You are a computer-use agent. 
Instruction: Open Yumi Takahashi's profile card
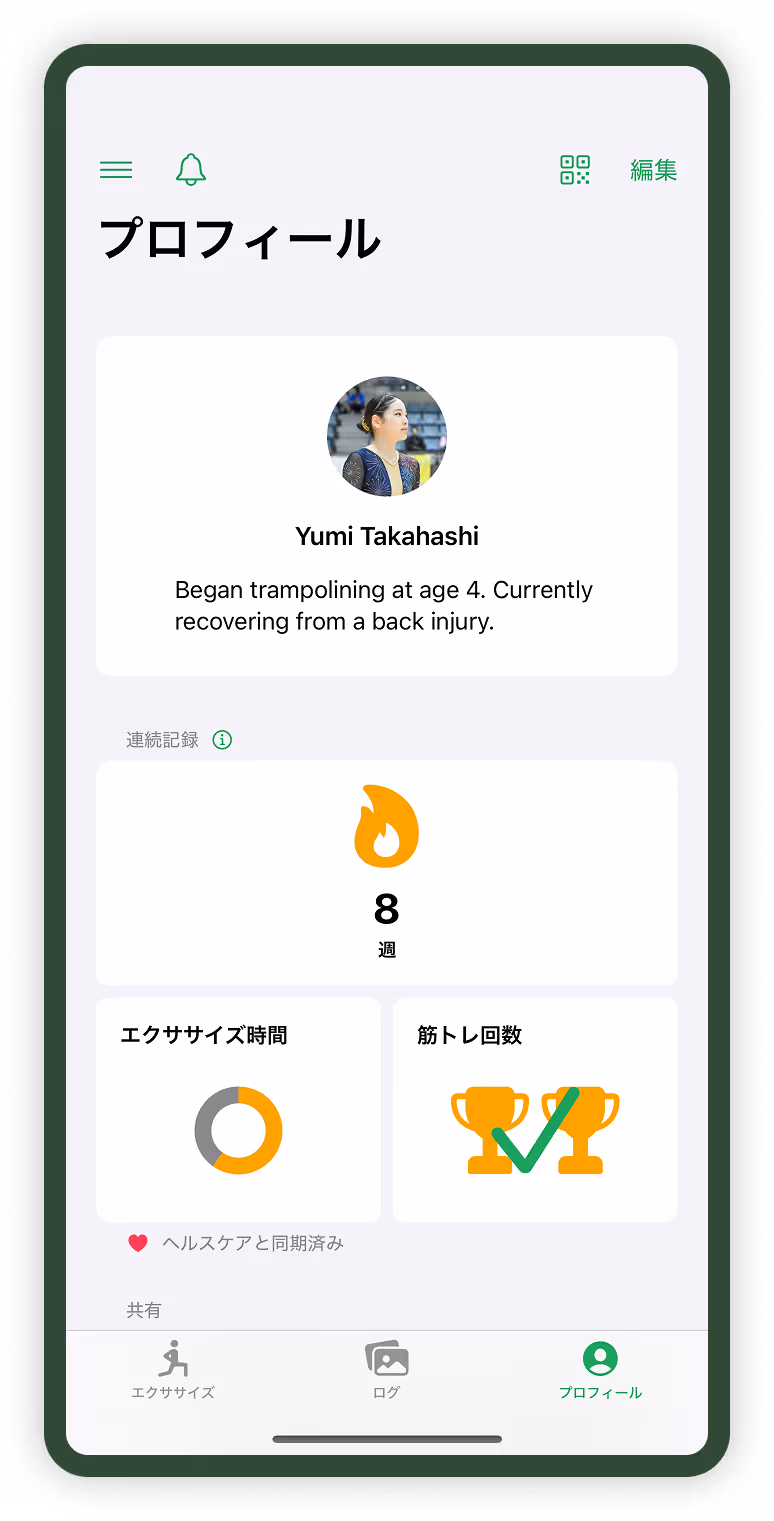click(387, 506)
